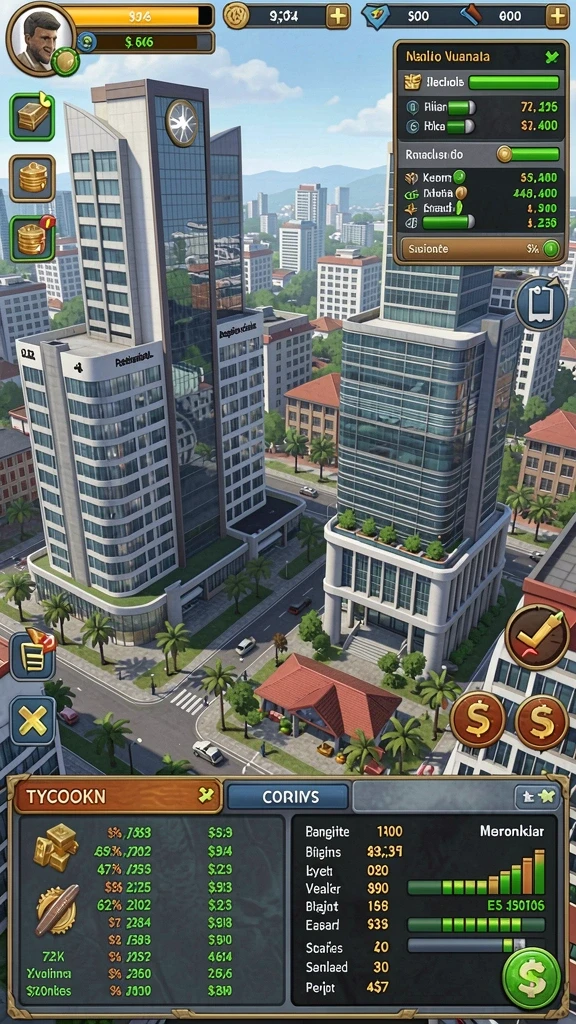Switch to the CORIVS tab

tap(288, 797)
